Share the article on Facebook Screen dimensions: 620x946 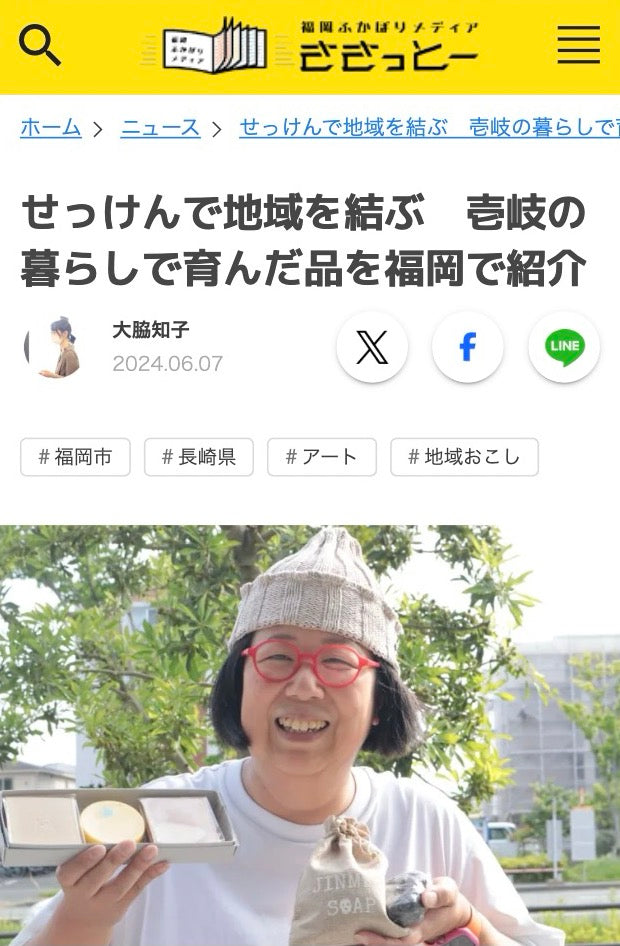click(467, 347)
